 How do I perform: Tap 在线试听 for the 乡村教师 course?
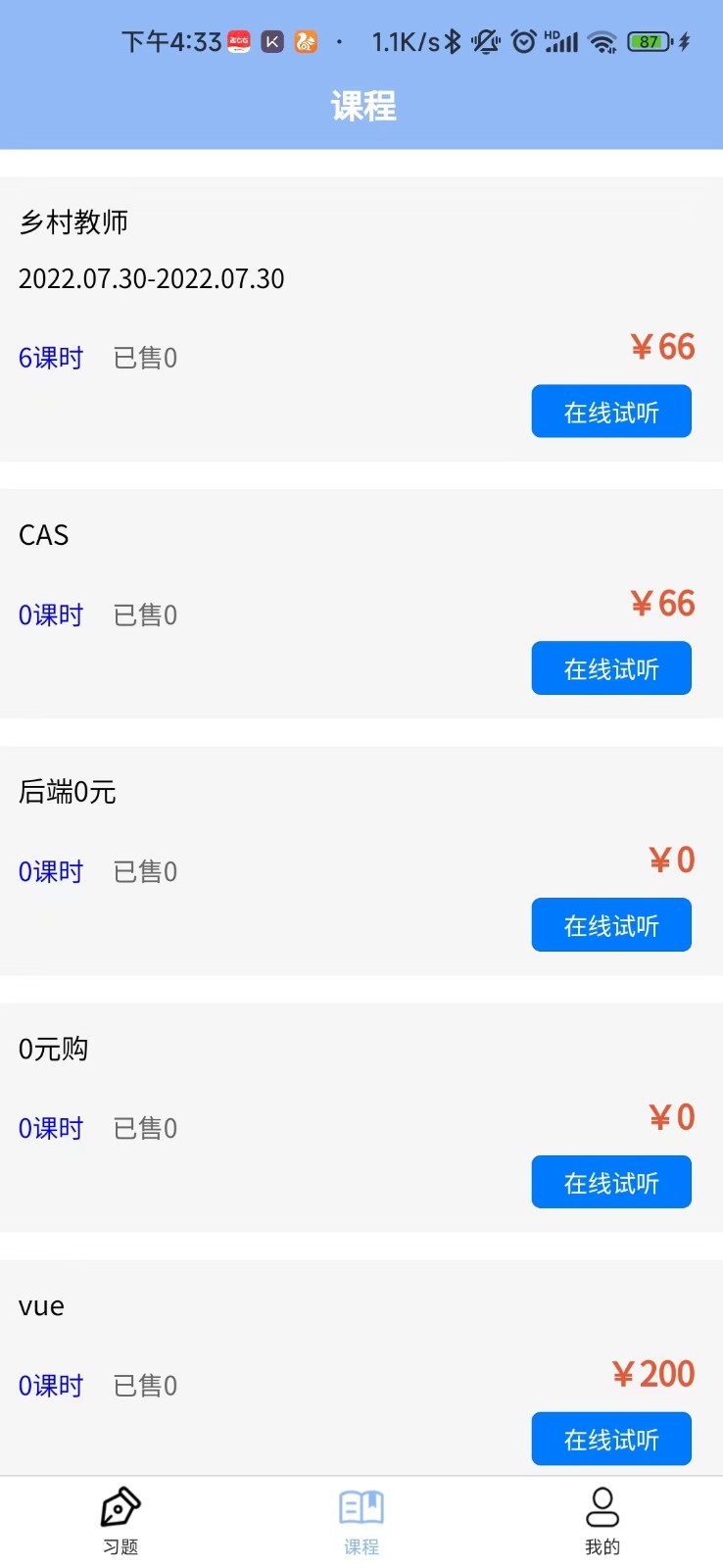click(x=611, y=412)
